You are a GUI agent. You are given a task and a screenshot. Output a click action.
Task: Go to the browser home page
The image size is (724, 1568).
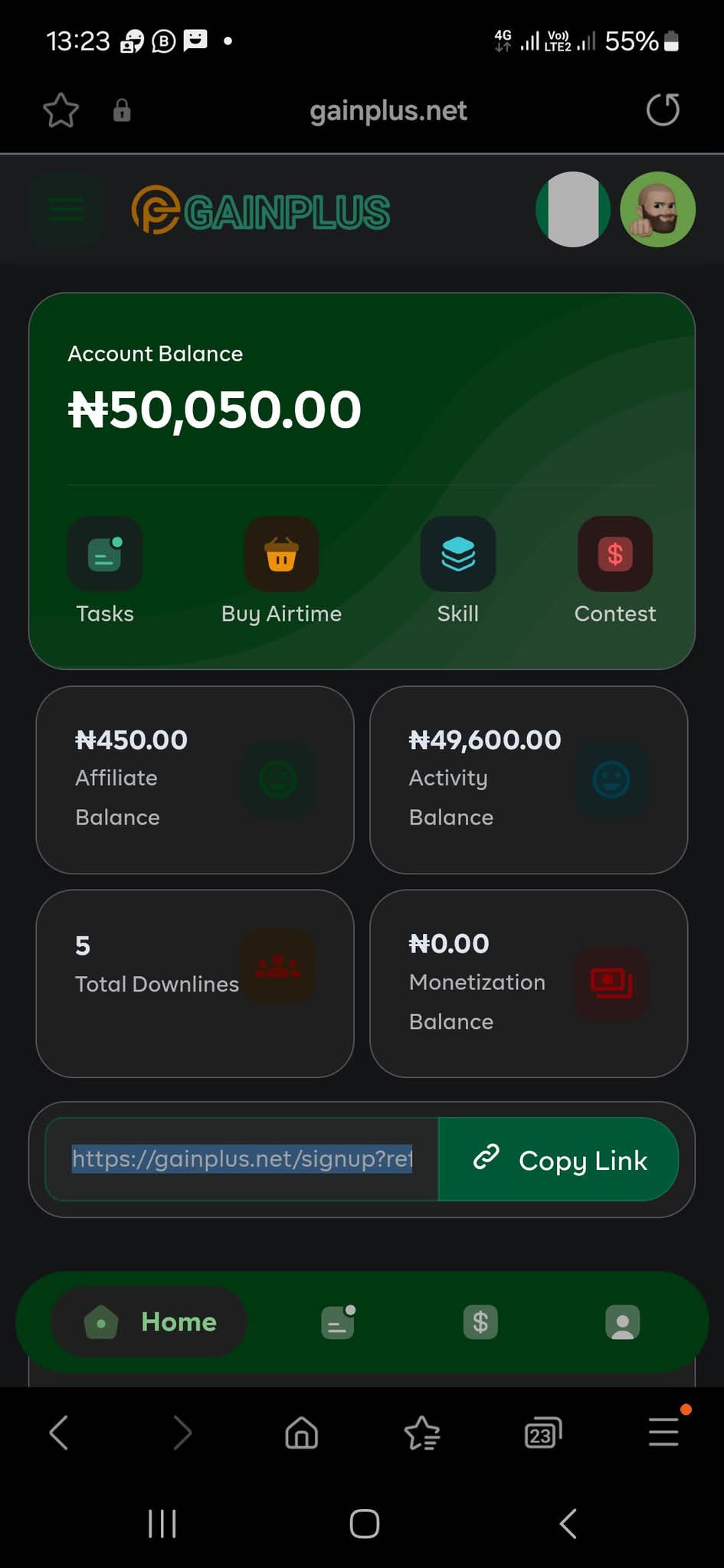click(301, 1432)
